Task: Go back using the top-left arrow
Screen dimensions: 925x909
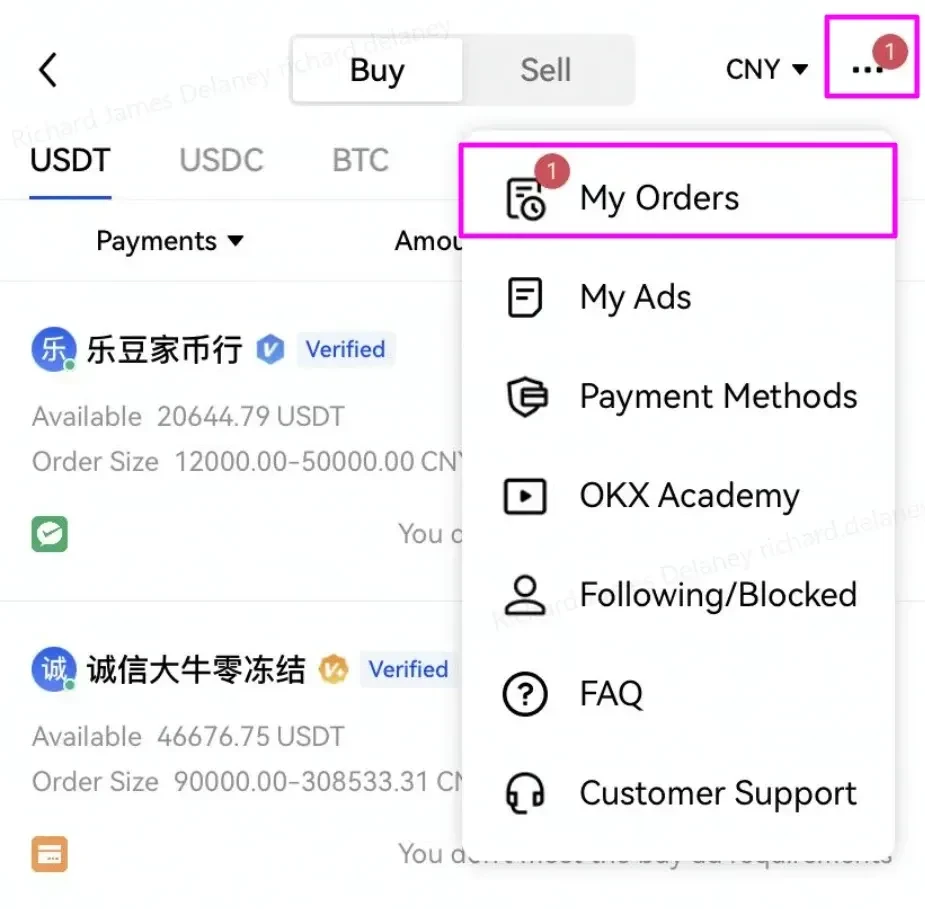Action: click(47, 70)
